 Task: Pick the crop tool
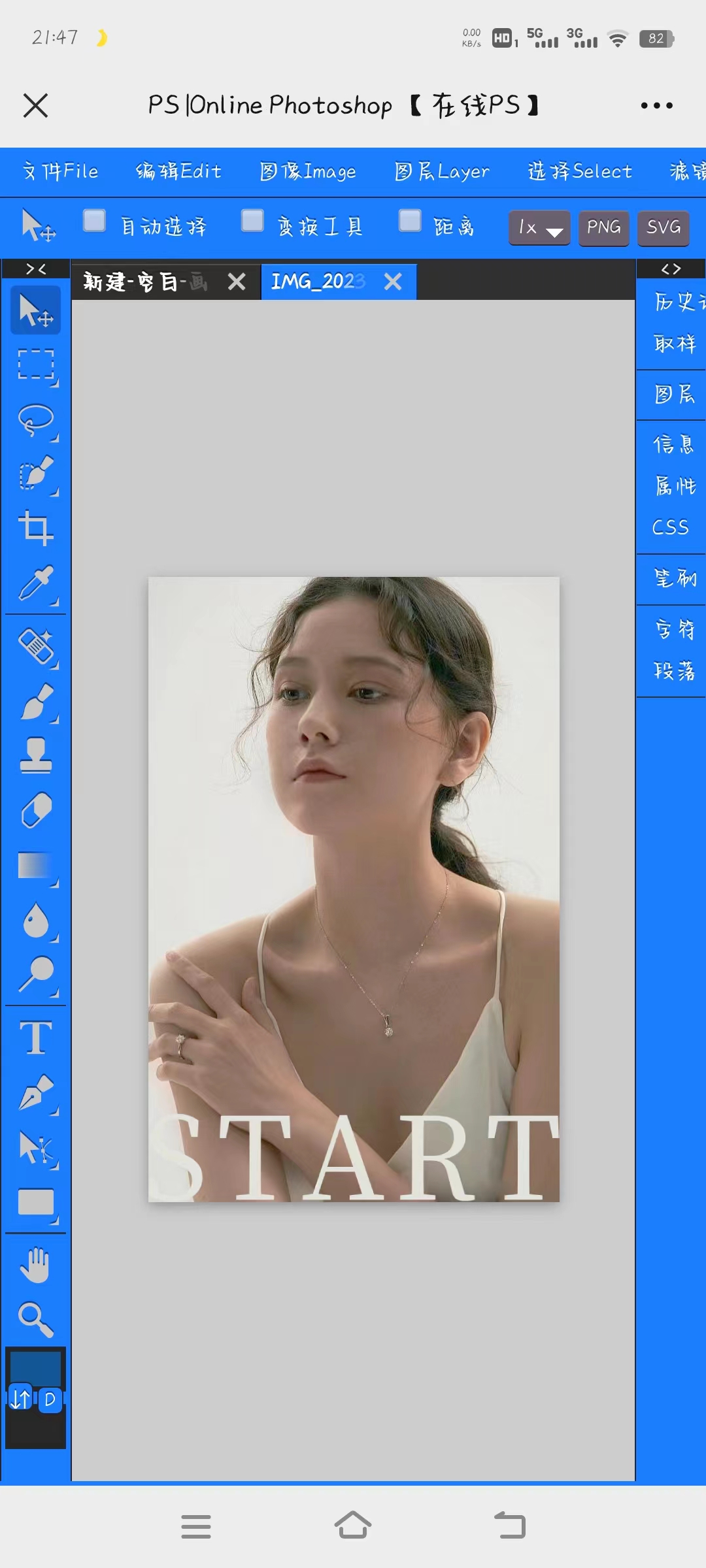[x=36, y=528]
